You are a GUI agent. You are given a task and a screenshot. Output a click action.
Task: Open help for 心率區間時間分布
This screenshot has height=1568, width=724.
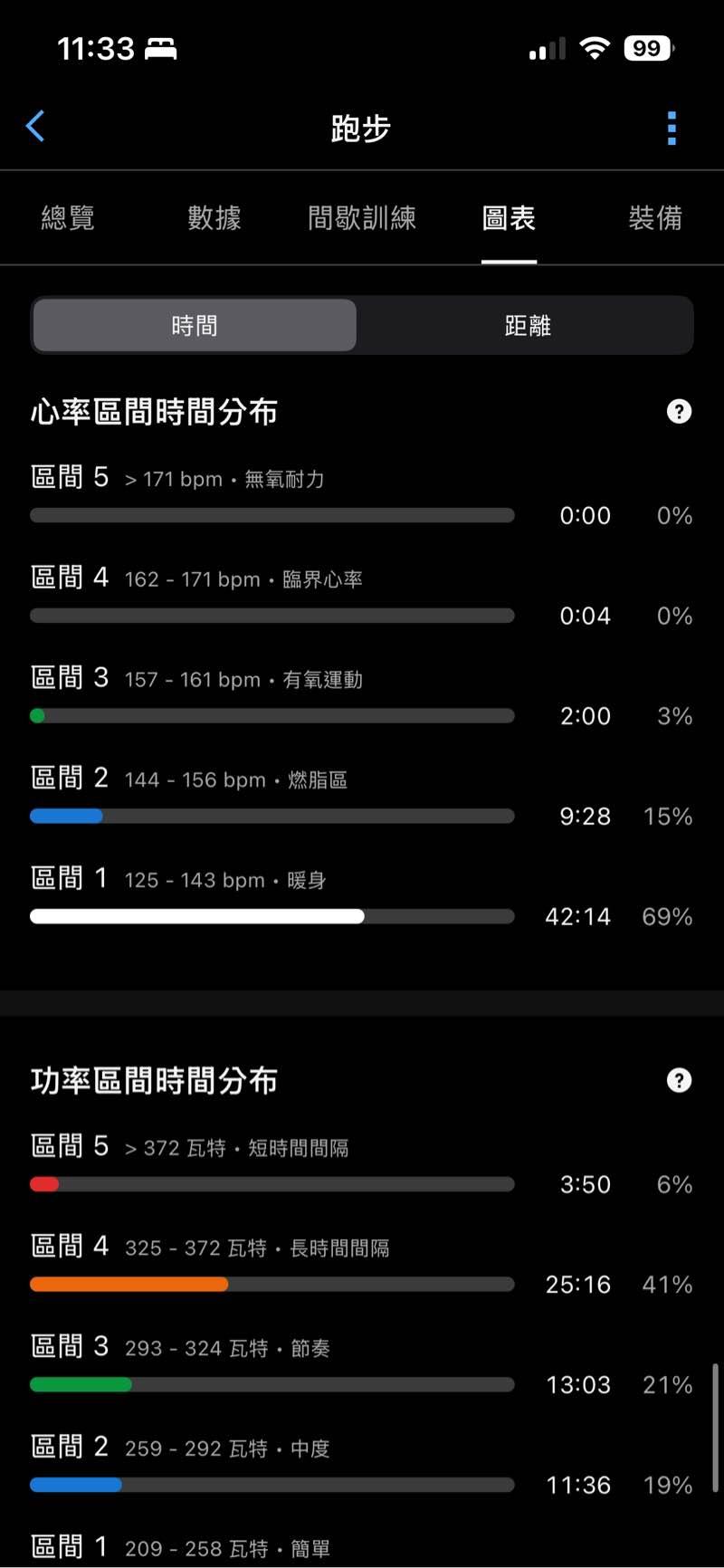[x=679, y=412]
